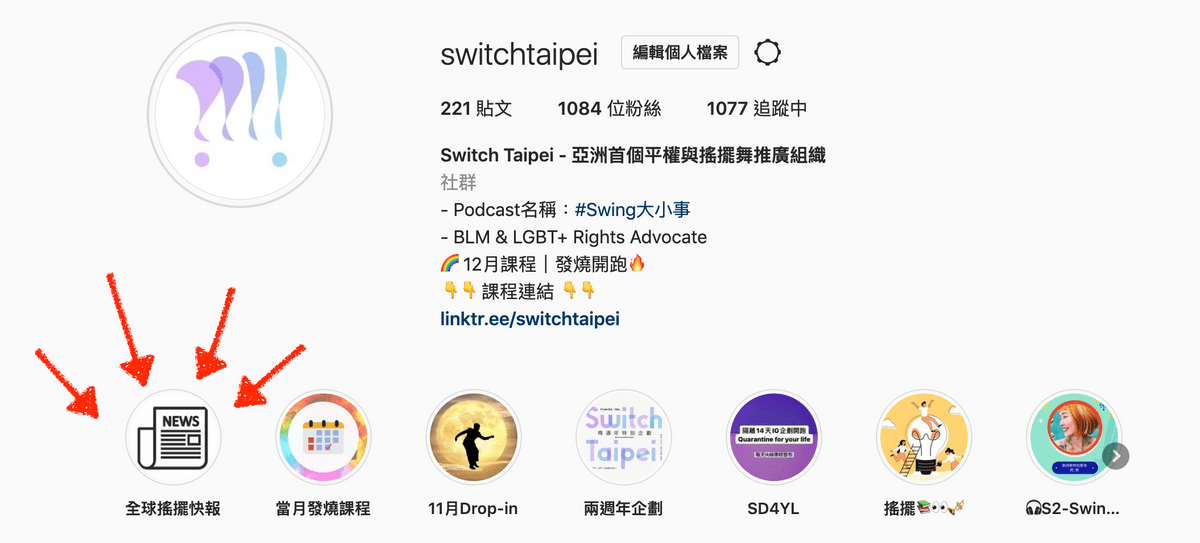Viewport: 1200px width, 543px height.
Task: Open the S2-Swin... story highlight
Action: point(1070,438)
